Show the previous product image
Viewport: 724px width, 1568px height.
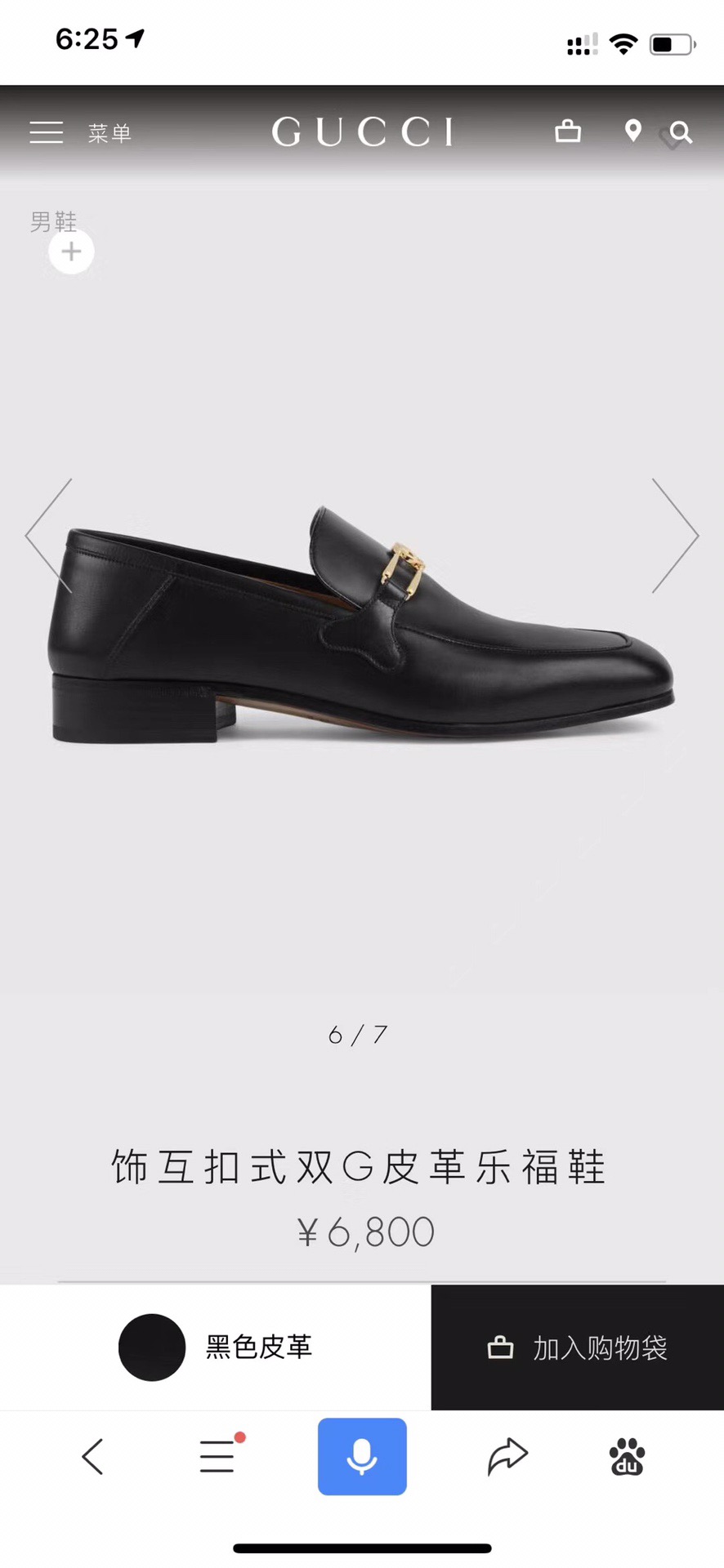point(49,535)
